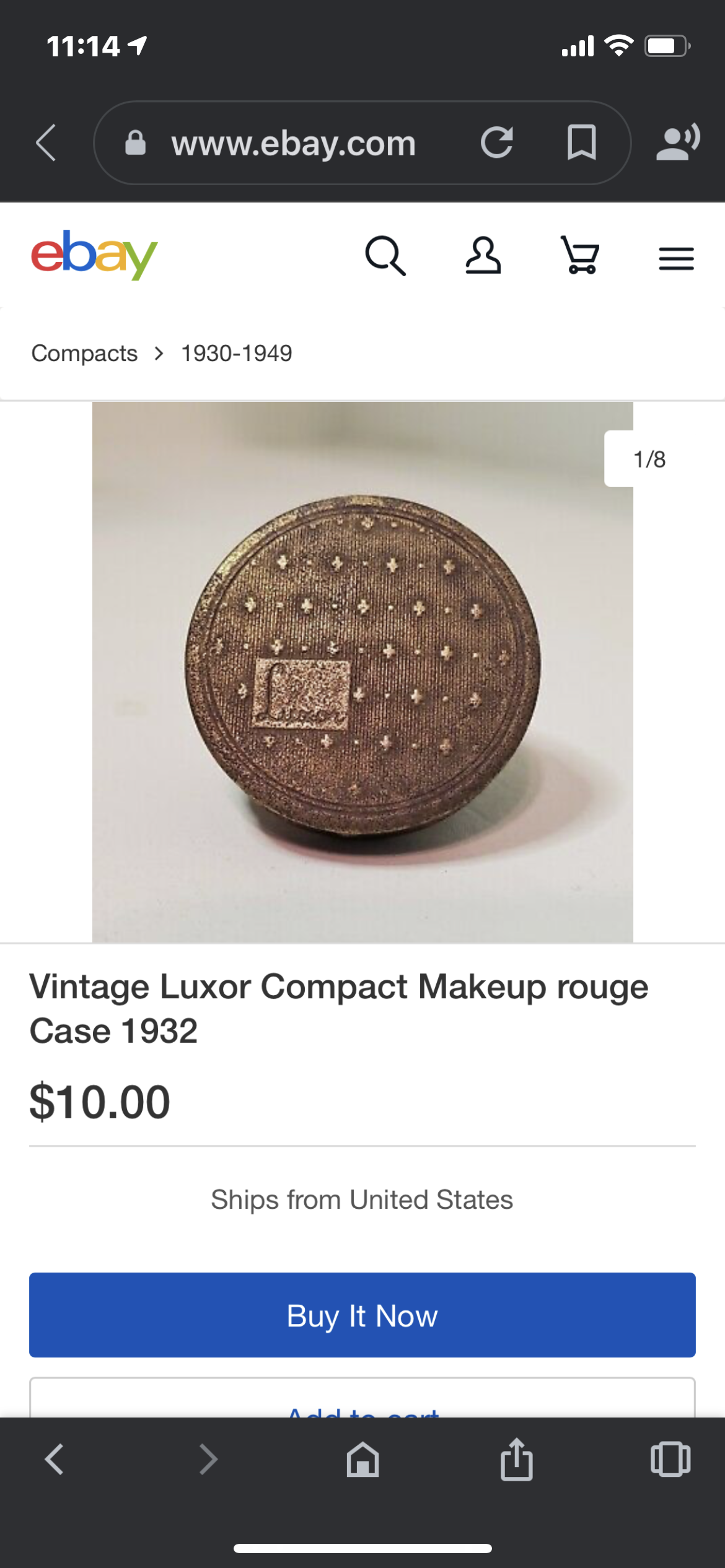Open eBay search
The width and height of the screenshot is (725, 1568).
[385, 255]
